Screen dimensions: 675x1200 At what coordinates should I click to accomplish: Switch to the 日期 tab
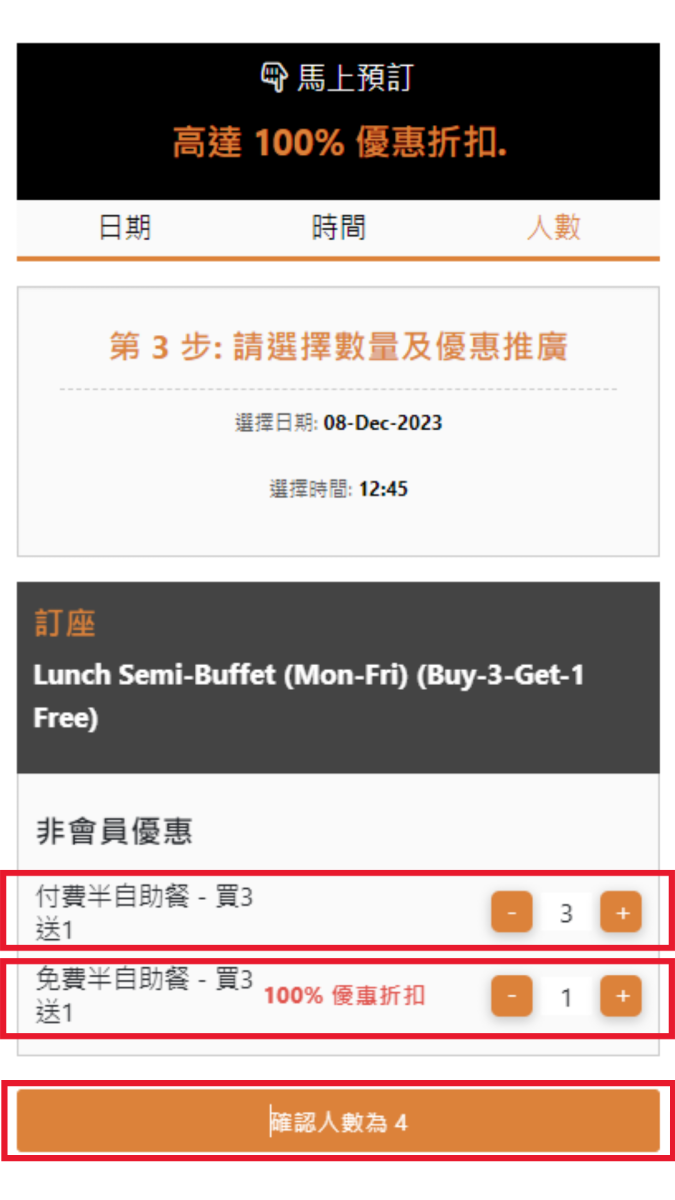coord(125,228)
